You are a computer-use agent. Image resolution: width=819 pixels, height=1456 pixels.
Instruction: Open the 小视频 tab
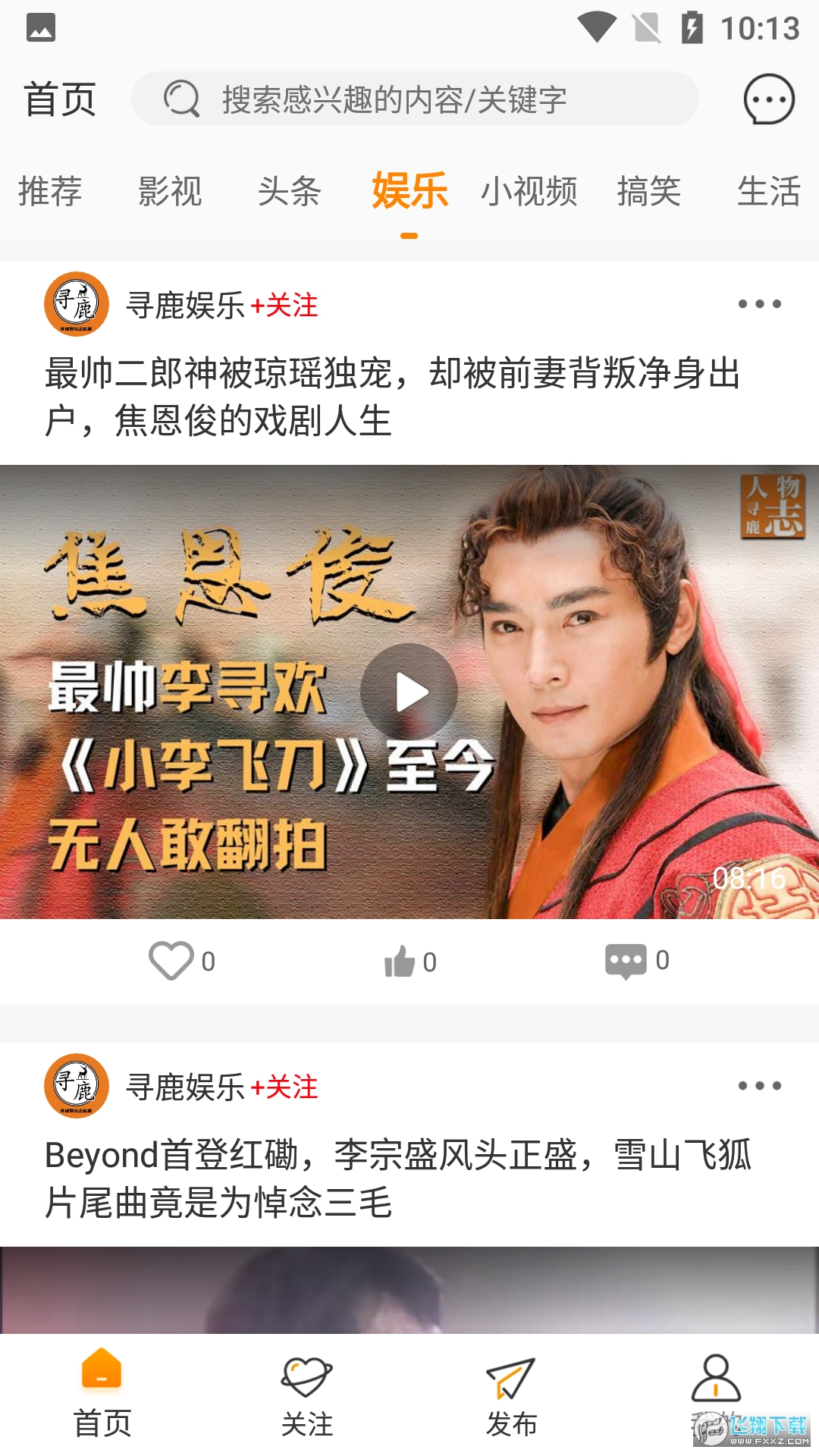(529, 191)
